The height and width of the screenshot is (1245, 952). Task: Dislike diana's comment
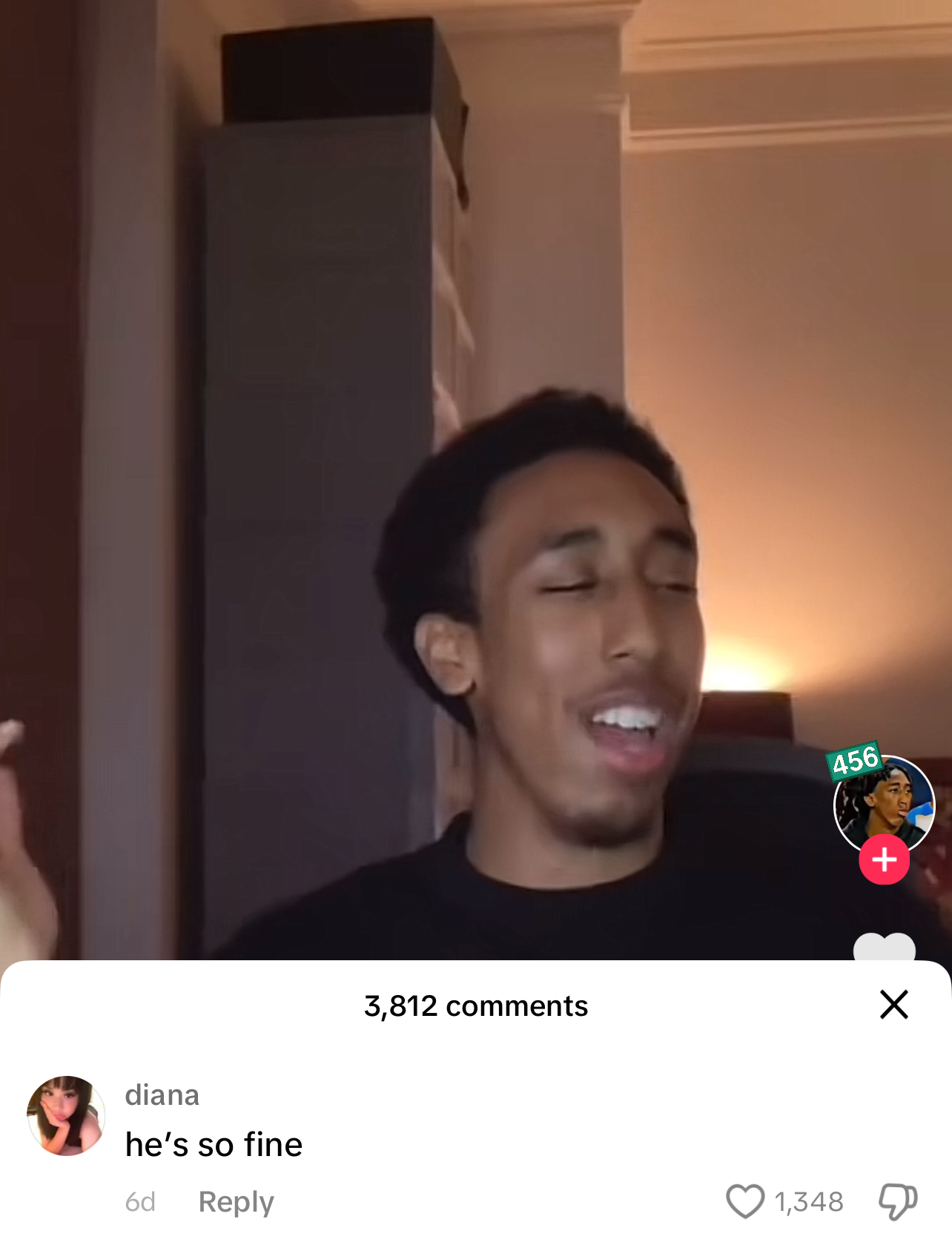(x=897, y=1201)
